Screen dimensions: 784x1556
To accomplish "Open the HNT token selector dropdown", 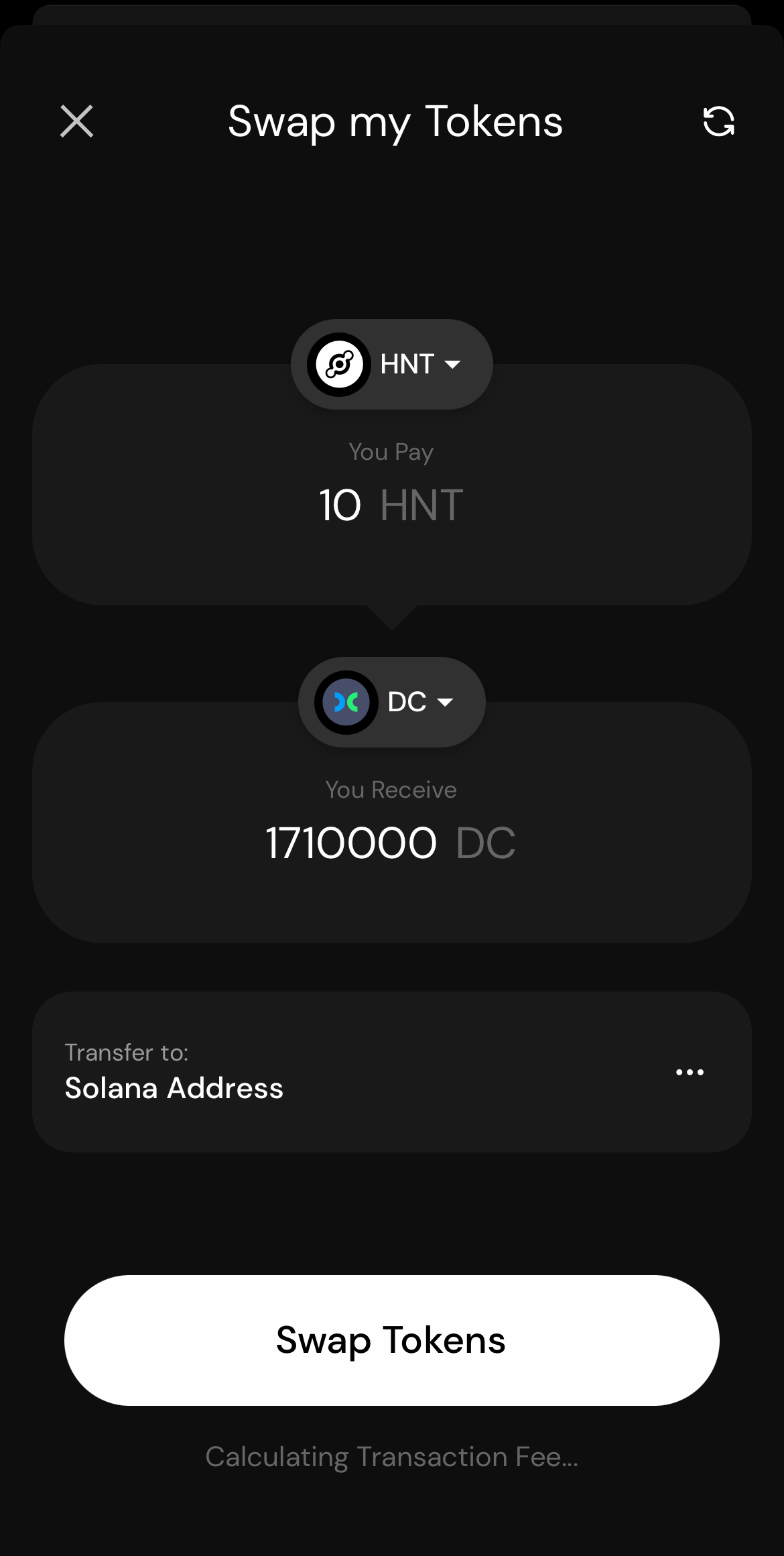I will 454,364.
